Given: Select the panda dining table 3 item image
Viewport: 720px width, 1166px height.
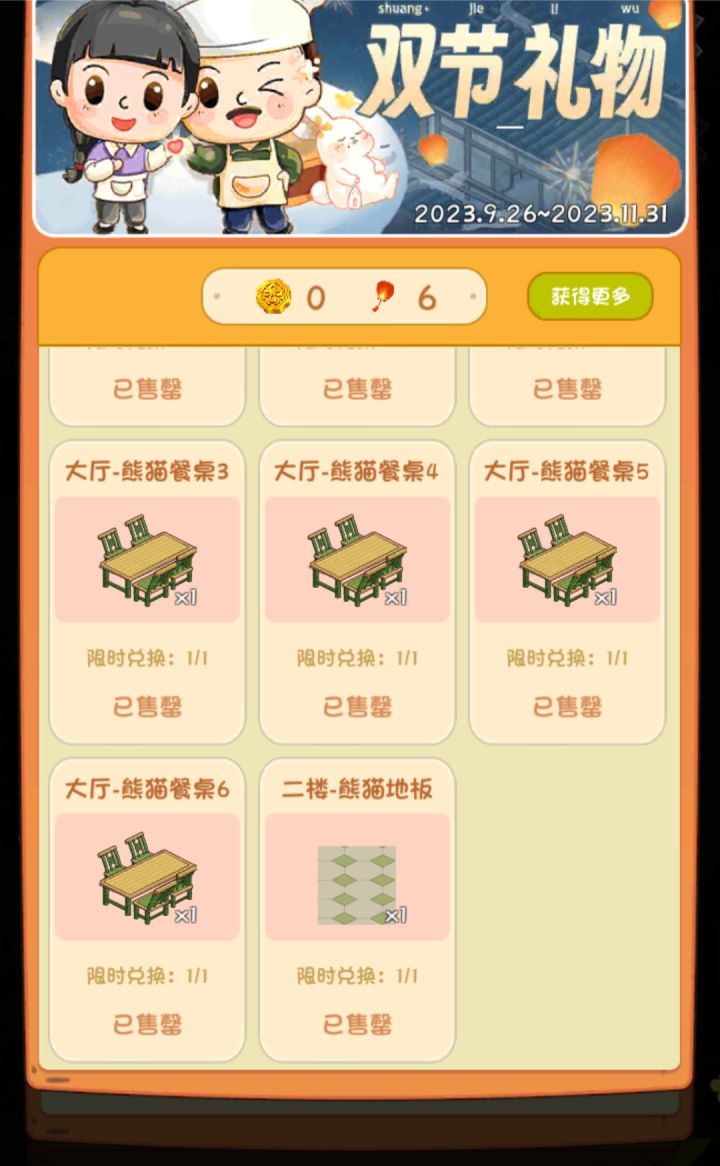Looking at the screenshot, I should (x=147, y=558).
